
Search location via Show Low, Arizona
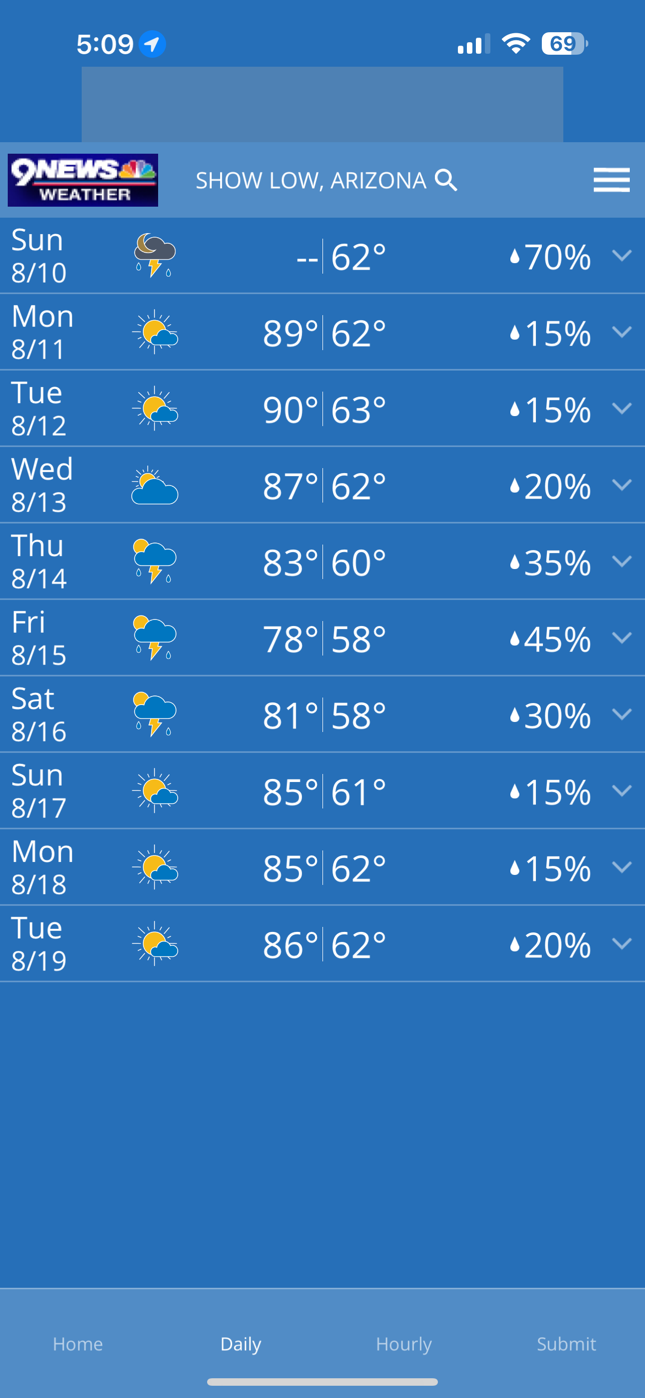click(326, 181)
